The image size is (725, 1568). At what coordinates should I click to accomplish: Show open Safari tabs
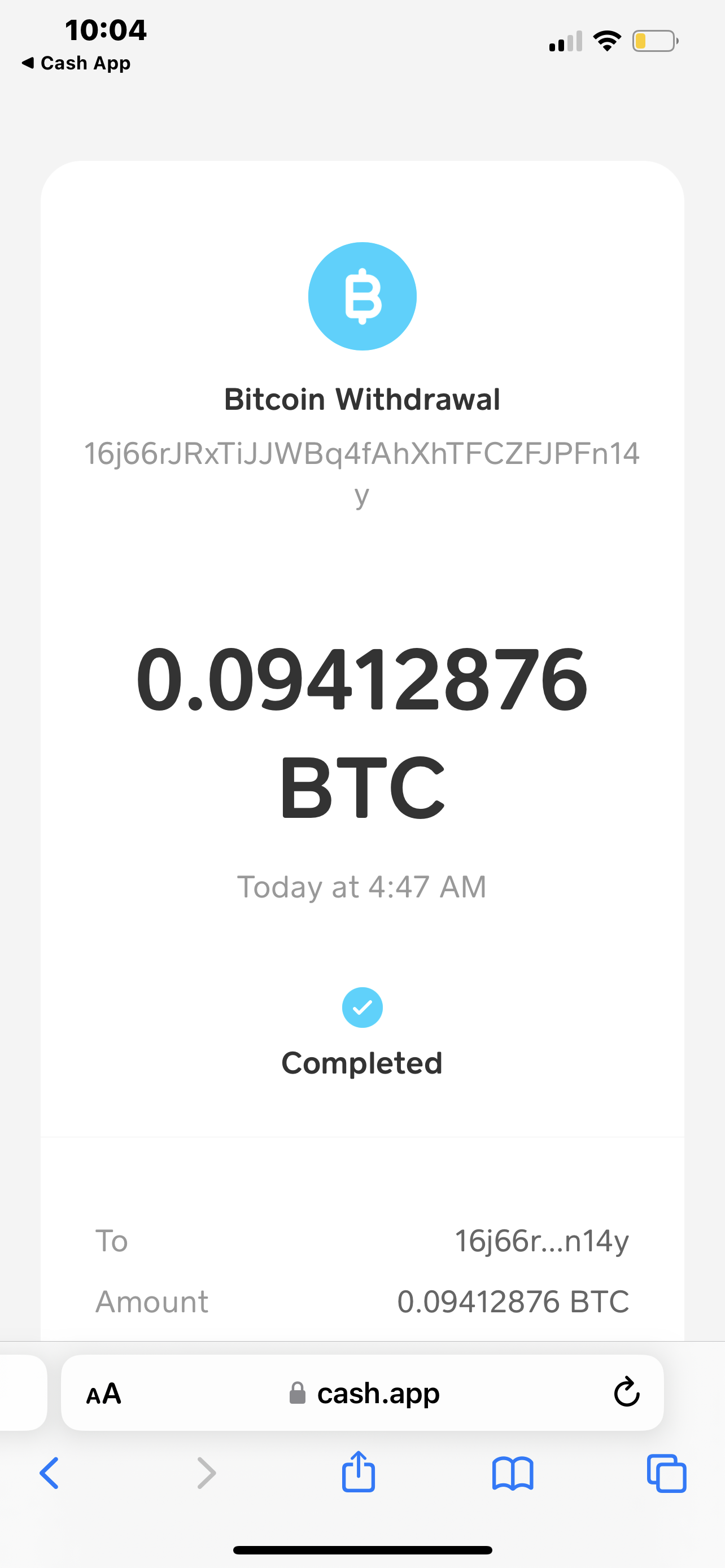point(667,1473)
